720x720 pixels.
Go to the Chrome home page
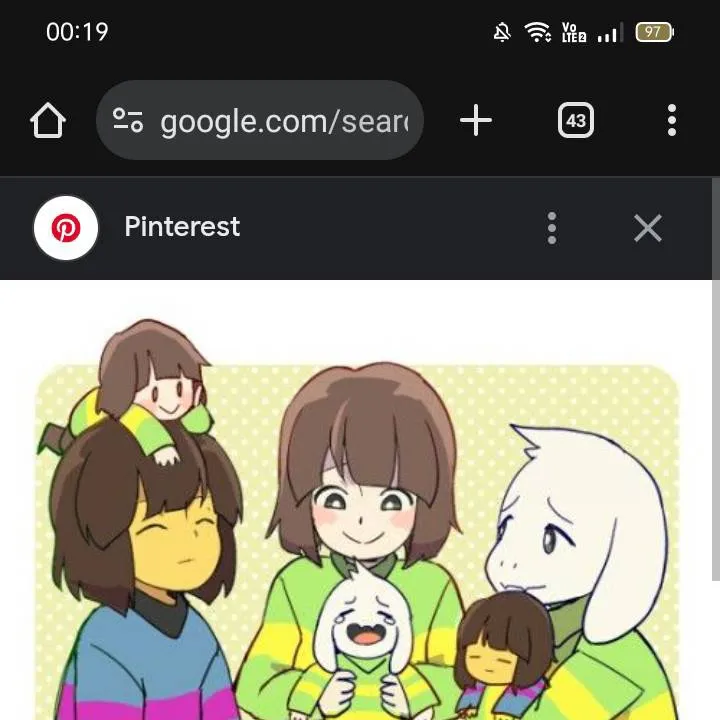point(47,121)
